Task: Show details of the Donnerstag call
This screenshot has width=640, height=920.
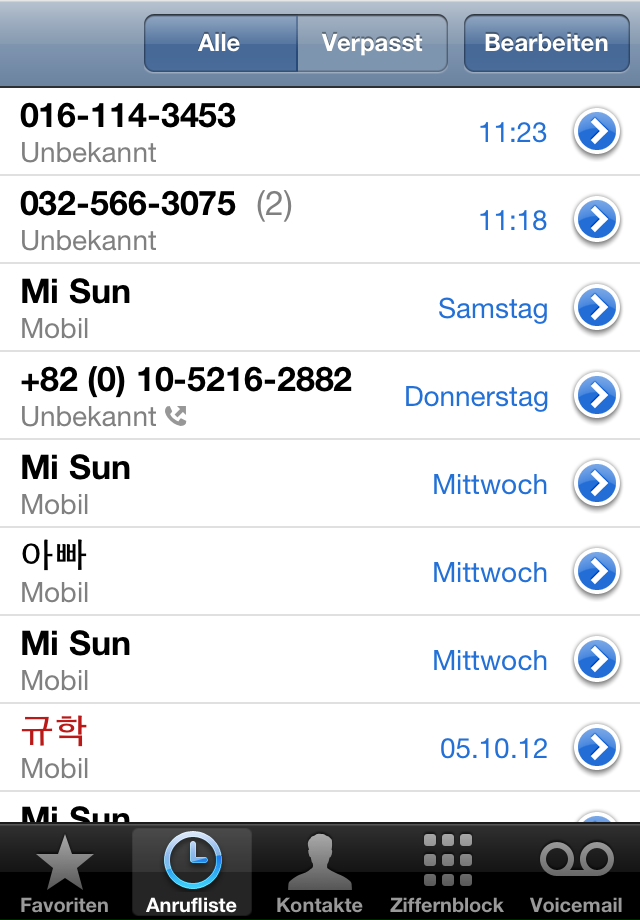Action: 597,396
